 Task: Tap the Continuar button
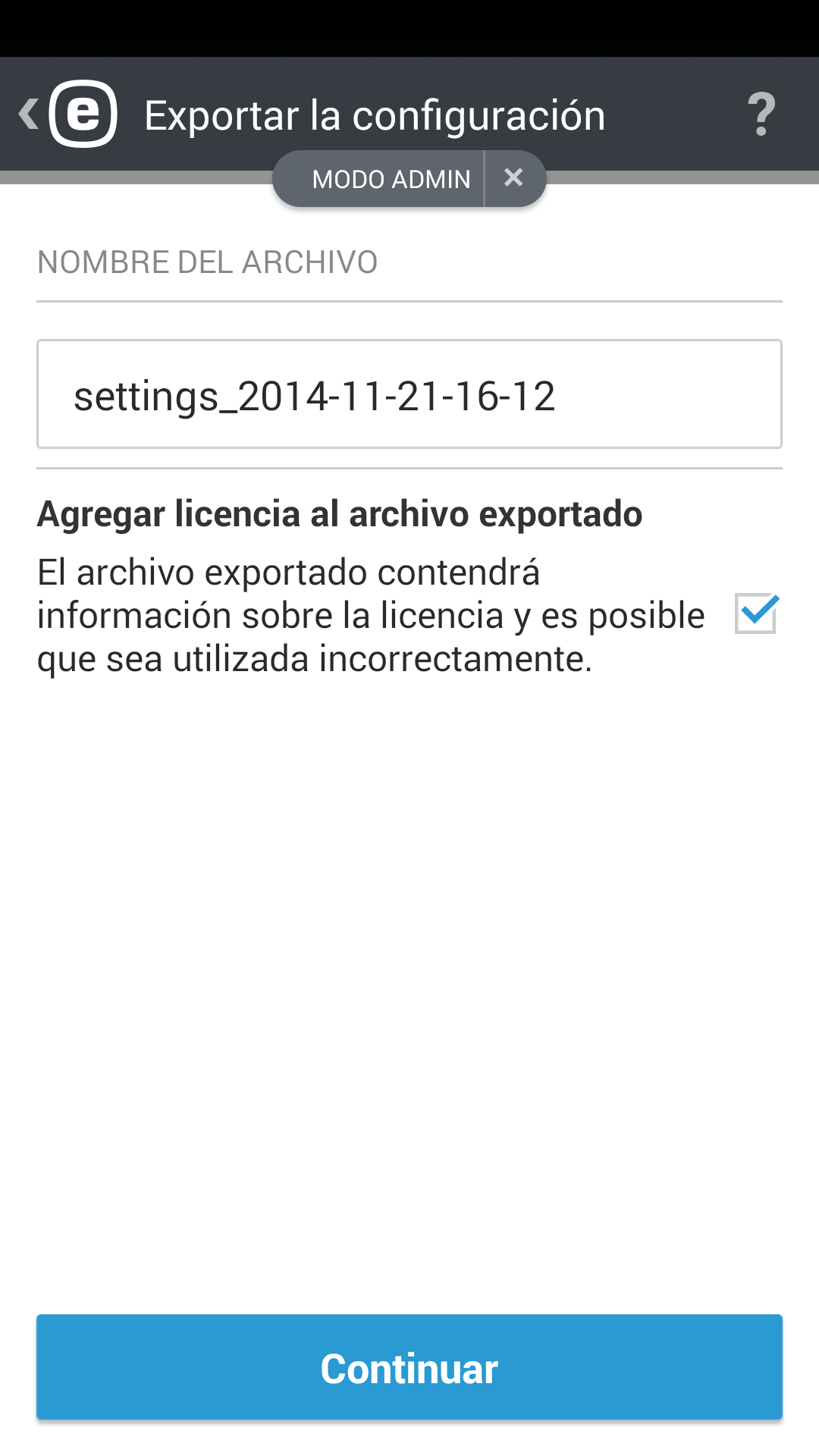coord(409,1367)
